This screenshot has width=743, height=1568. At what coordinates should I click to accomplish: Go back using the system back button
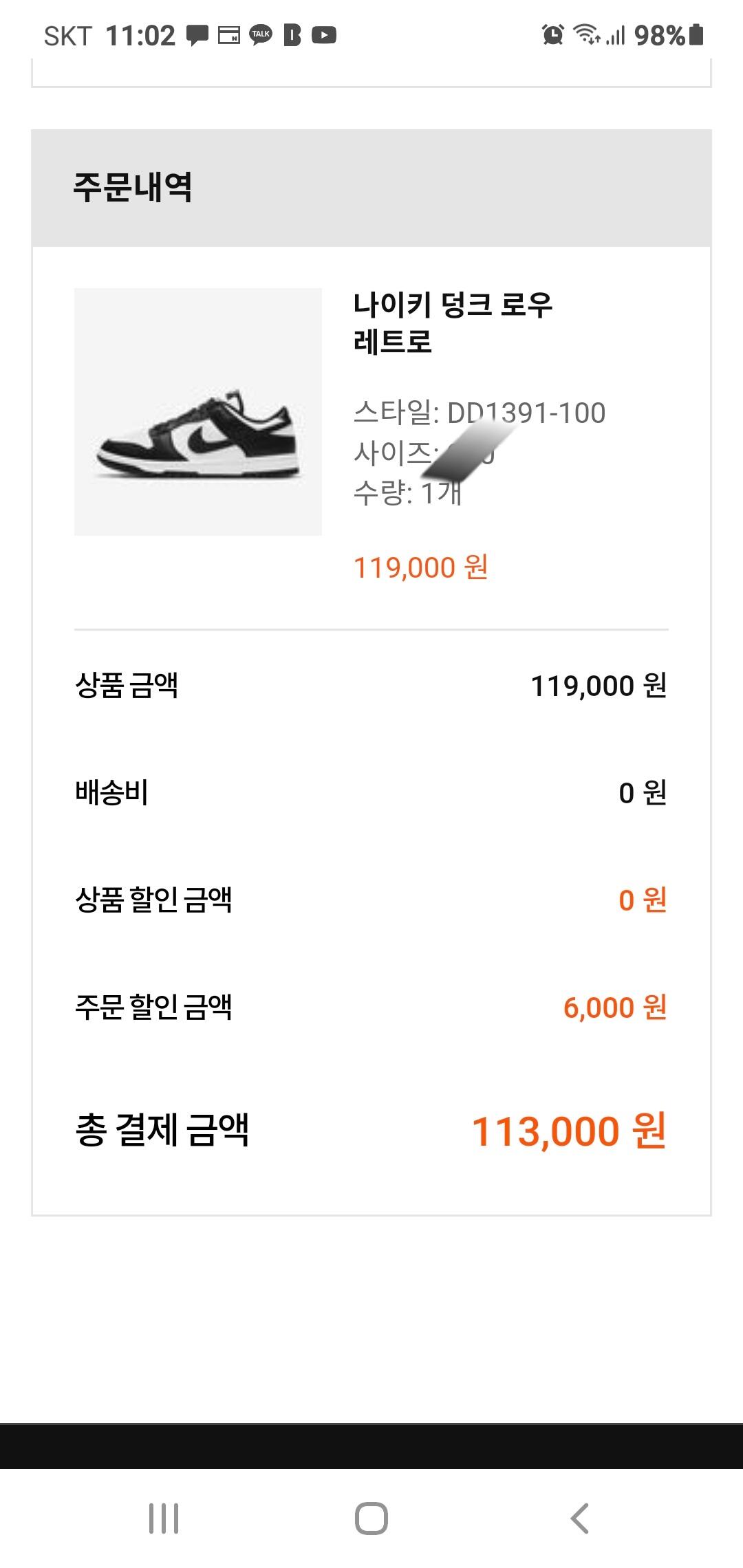pyautogui.click(x=579, y=1518)
